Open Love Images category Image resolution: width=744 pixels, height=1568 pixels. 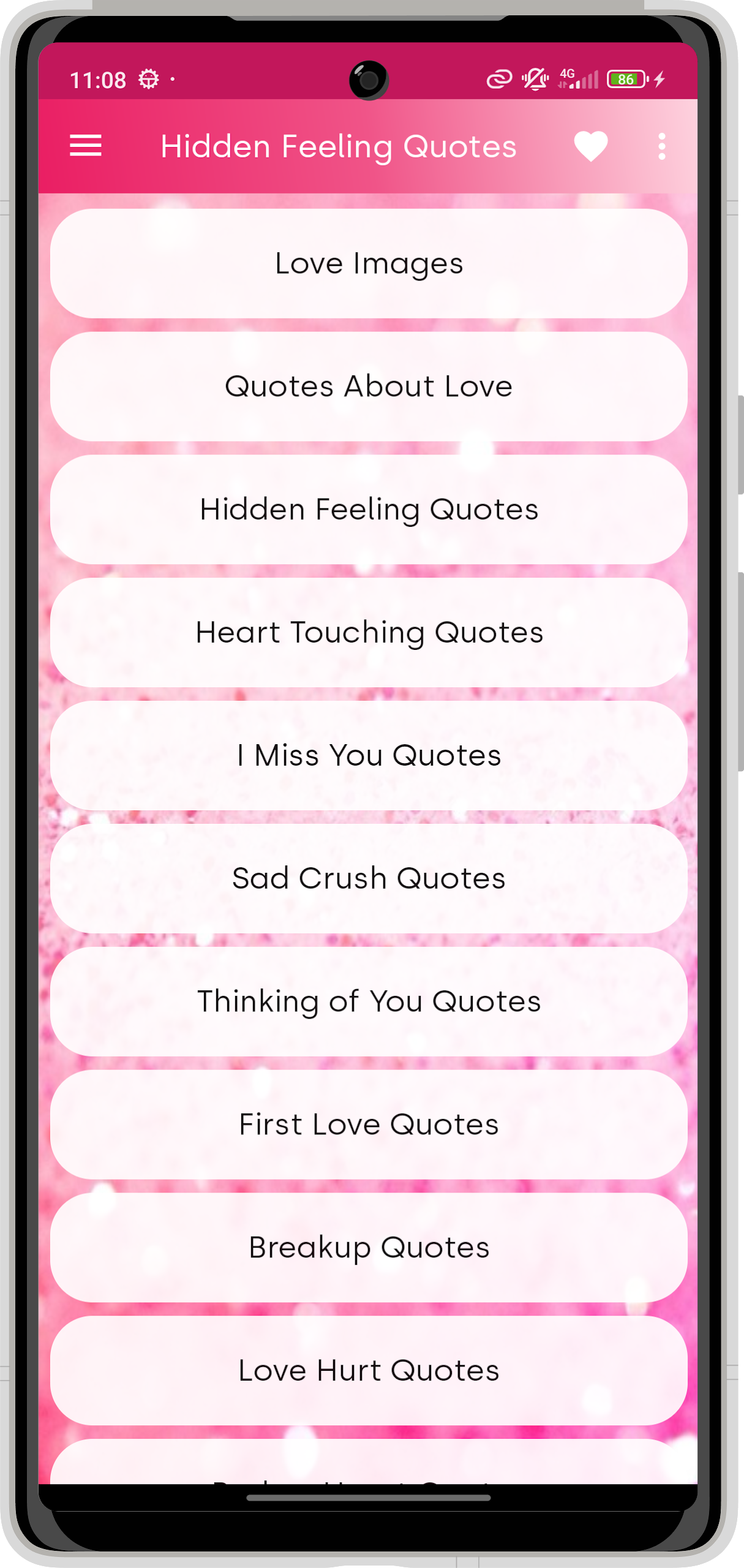(369, 263)
